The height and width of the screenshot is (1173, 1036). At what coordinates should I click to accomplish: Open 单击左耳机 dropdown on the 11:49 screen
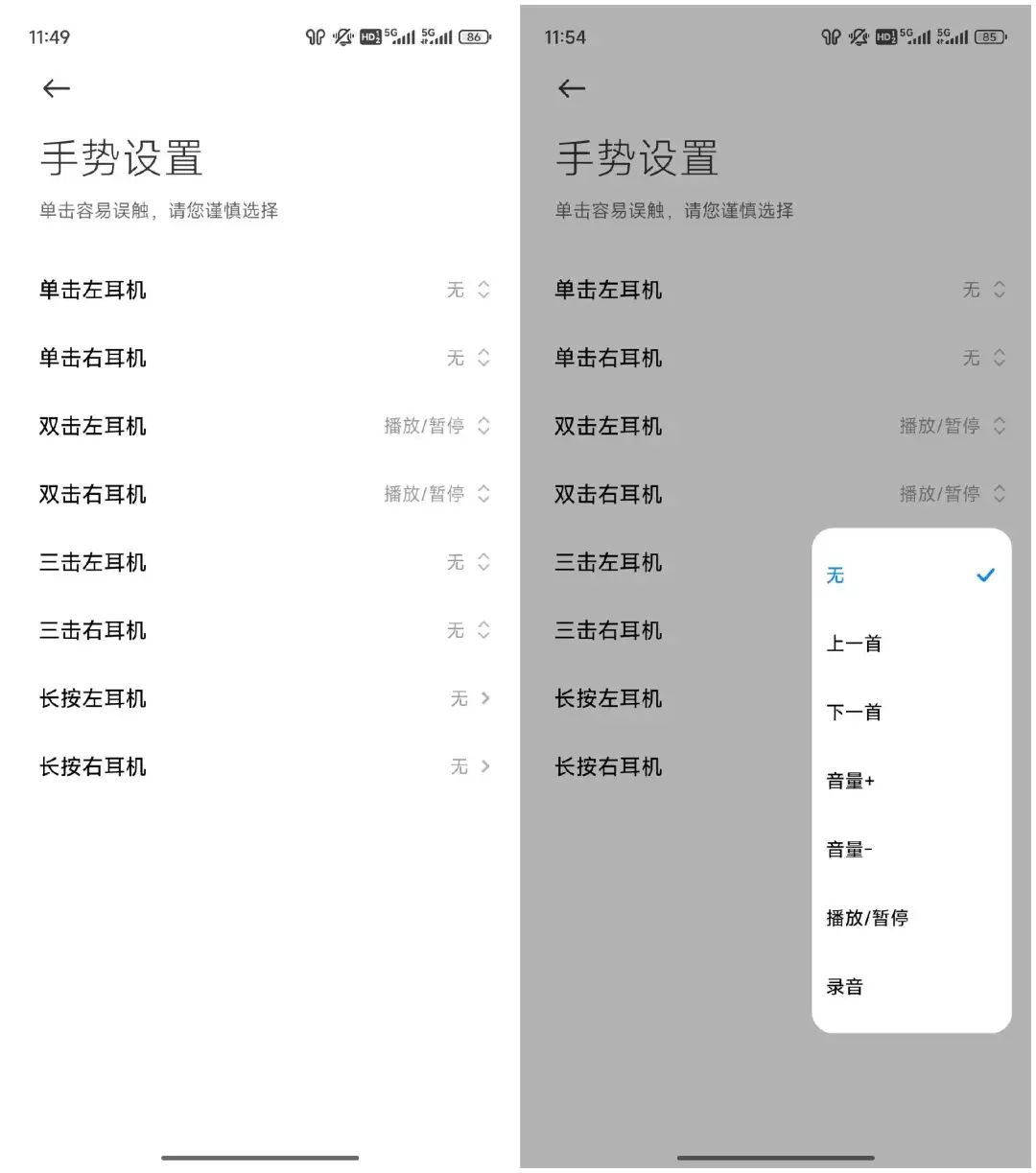tap(468, 290)
